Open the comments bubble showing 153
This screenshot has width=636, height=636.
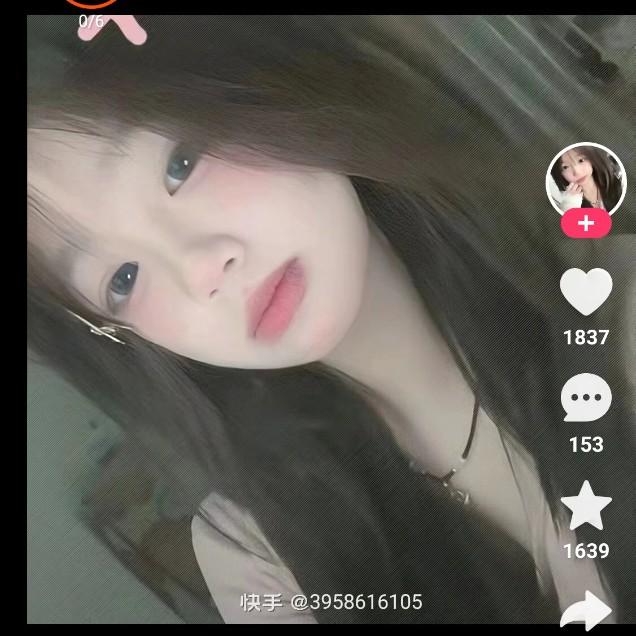(x=586, y=397)
